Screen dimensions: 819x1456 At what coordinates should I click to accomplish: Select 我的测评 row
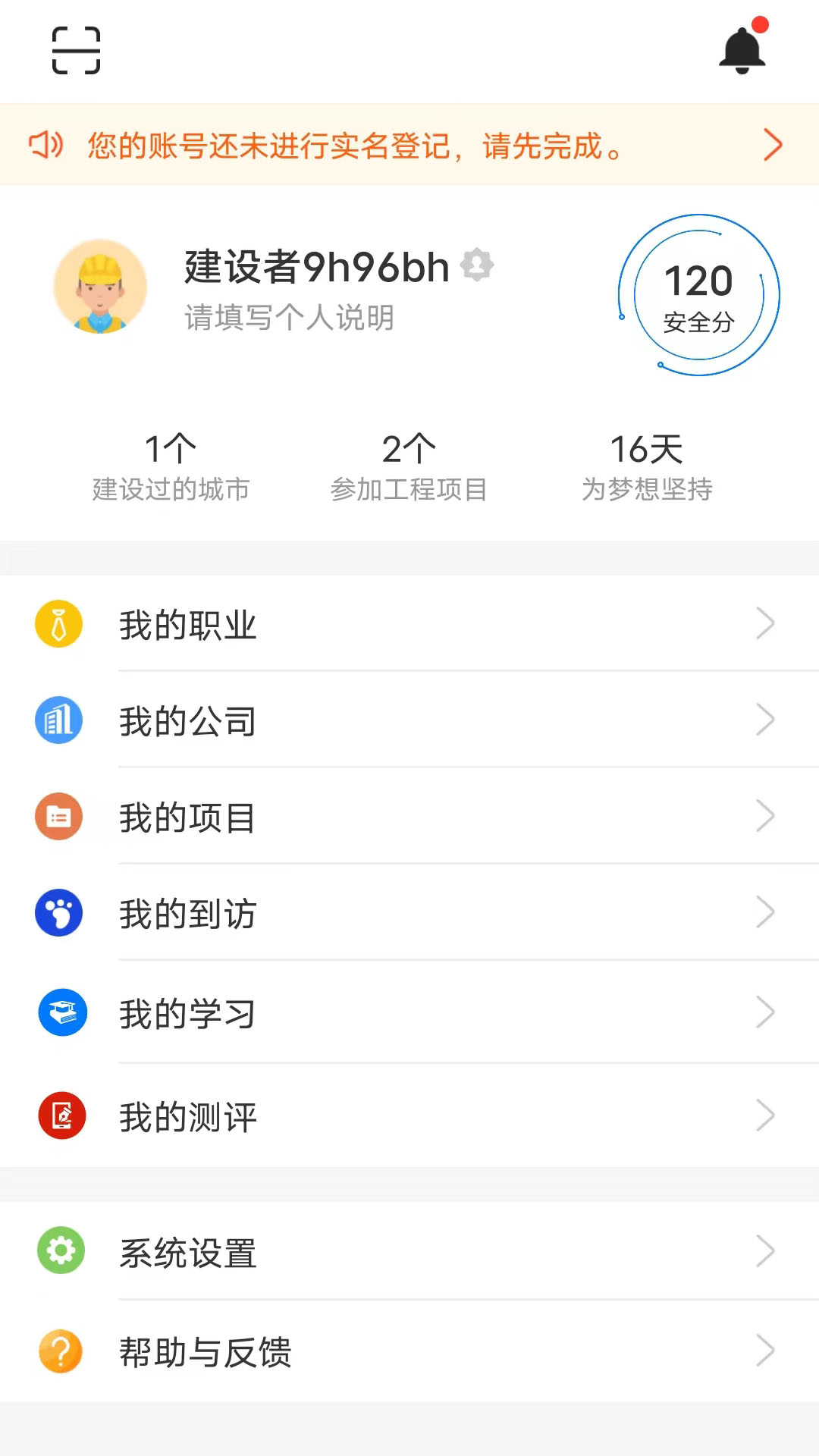coord(409,1116)
